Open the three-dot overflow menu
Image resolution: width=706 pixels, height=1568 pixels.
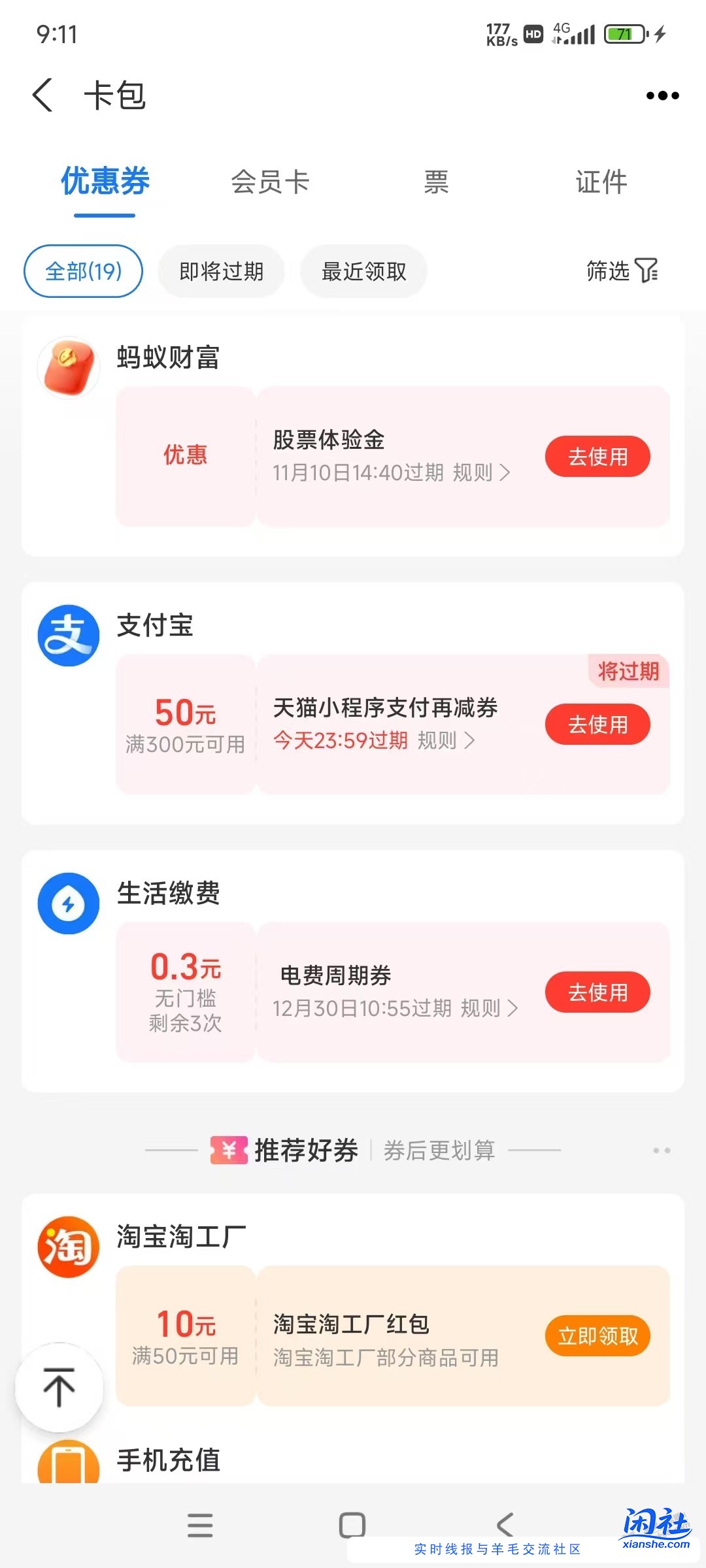tap(662, 95)
